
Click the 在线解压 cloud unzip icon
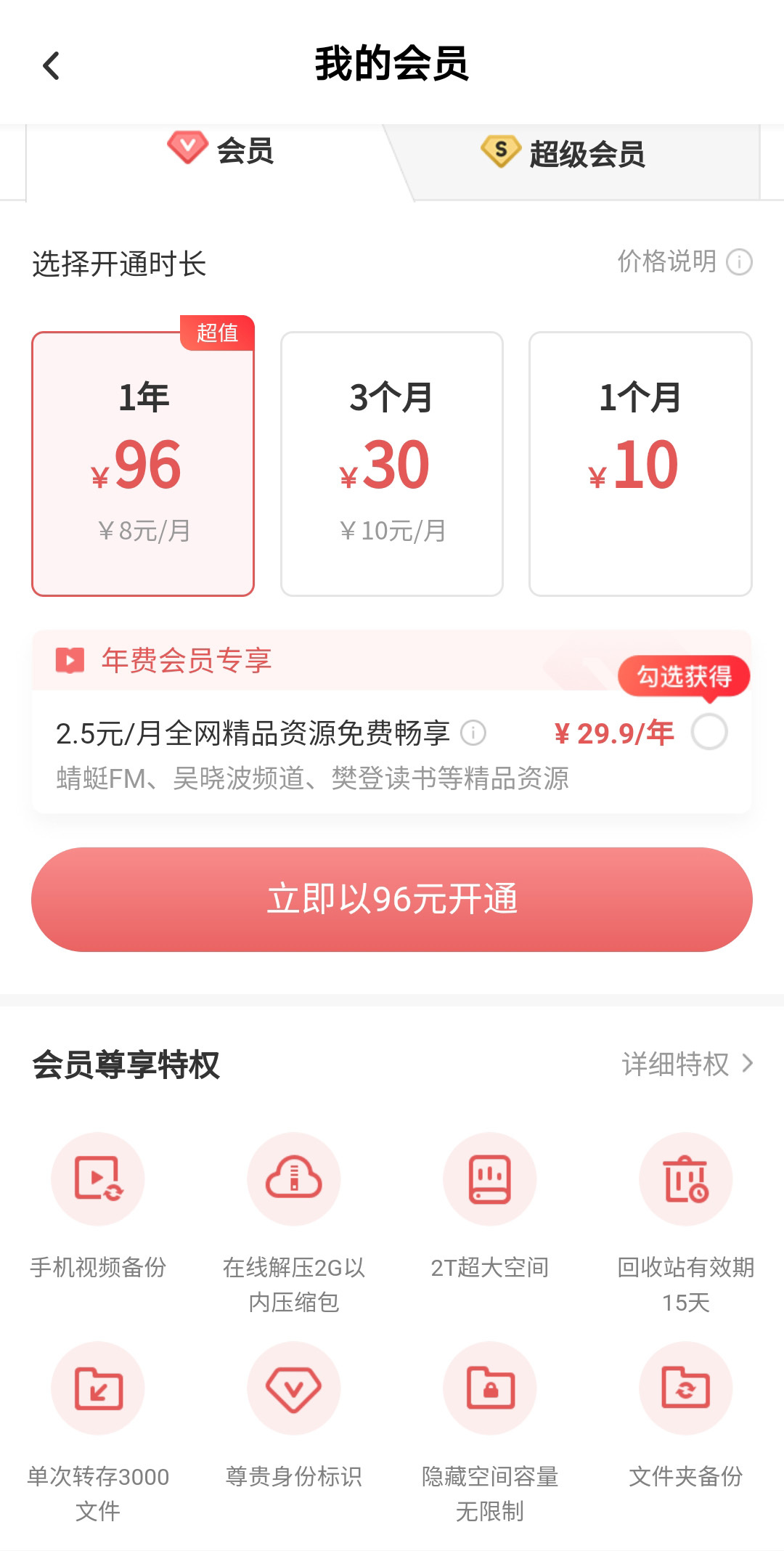(x=294, y=1178)
